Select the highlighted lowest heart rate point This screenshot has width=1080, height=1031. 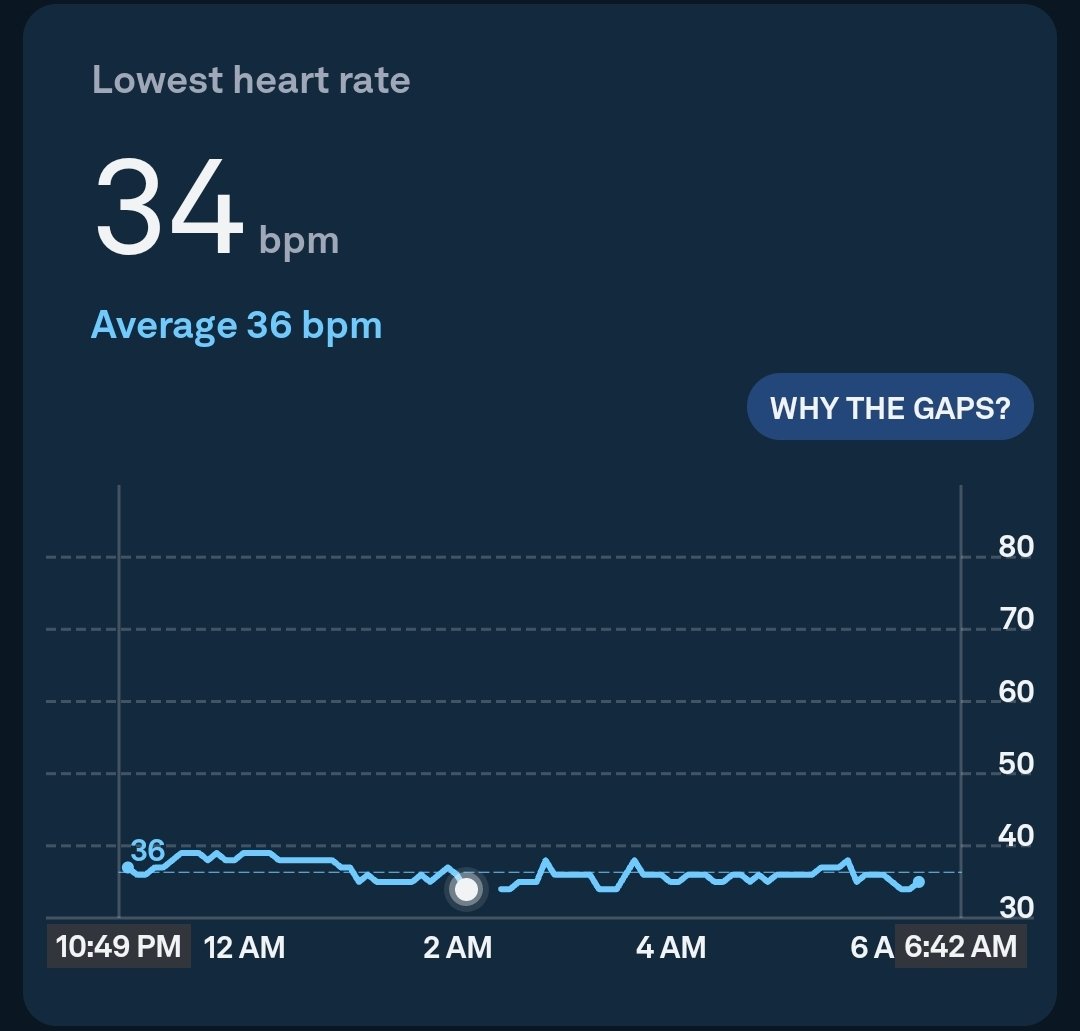click(466, 889)
